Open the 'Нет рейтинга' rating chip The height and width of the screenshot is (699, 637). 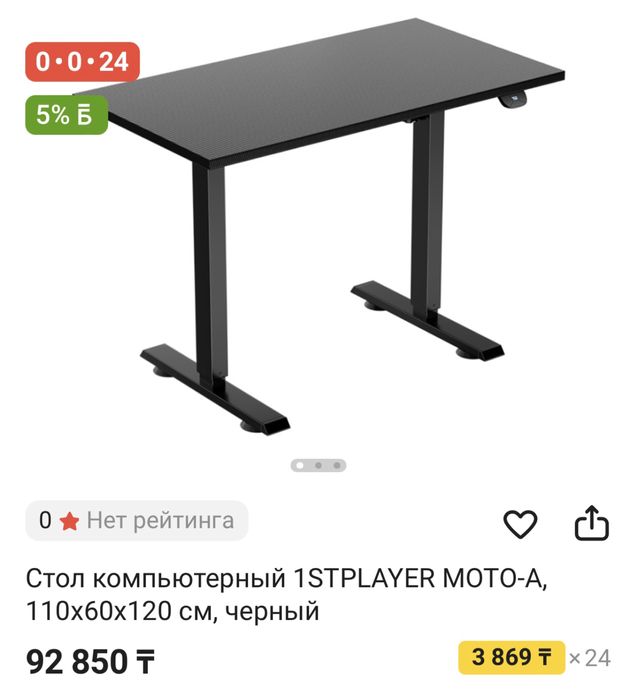[x=136, y=521]
